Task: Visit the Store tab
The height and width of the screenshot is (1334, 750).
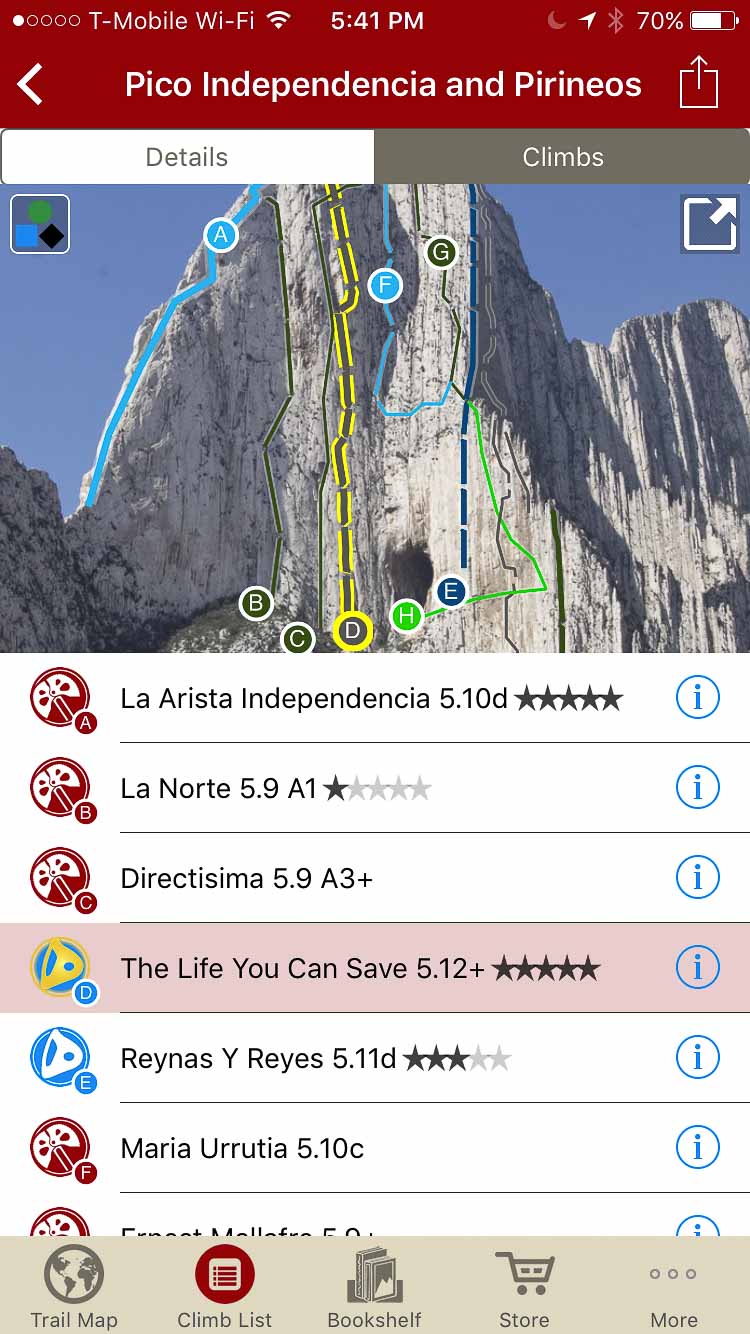Action: tap(524, 1287)
